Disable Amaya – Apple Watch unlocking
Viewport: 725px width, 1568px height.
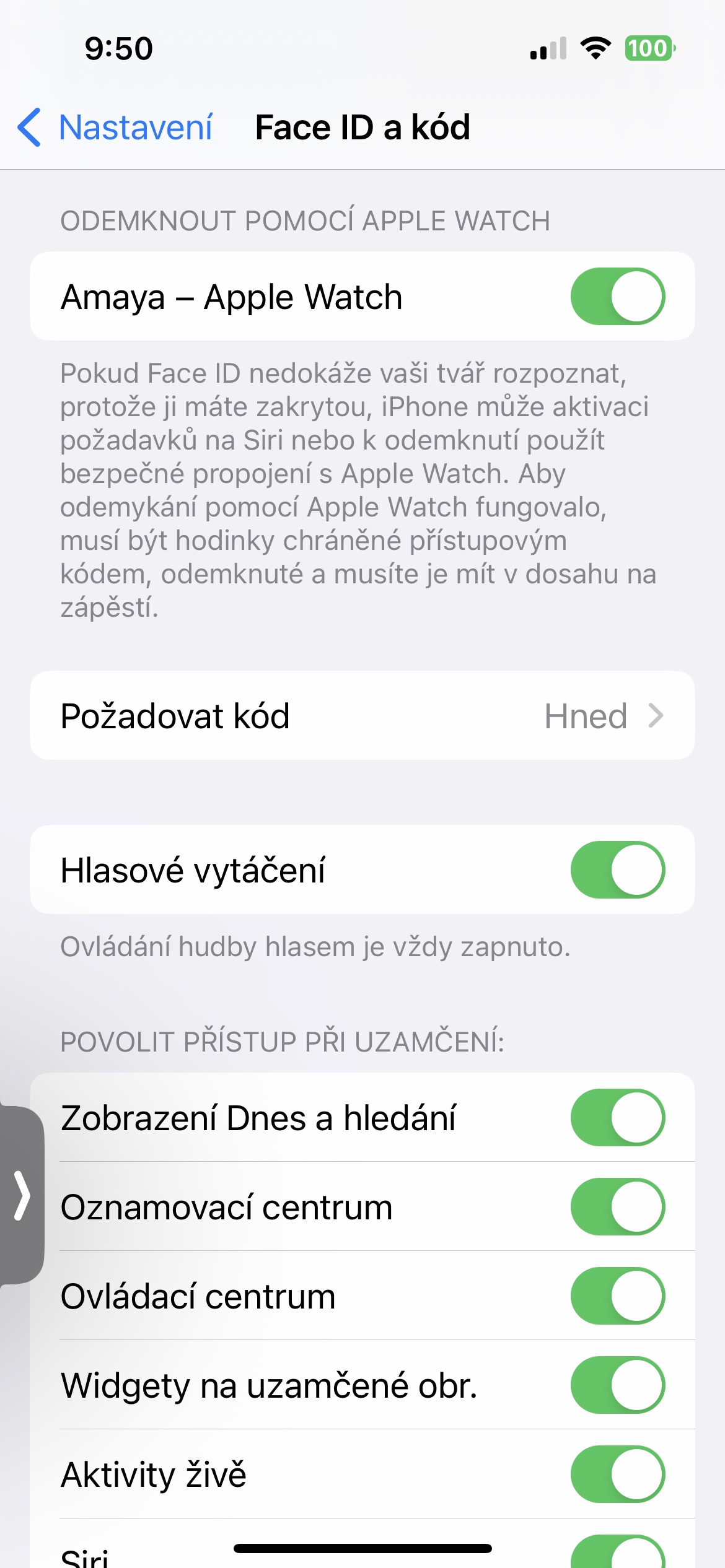click(x=618, y=296)
